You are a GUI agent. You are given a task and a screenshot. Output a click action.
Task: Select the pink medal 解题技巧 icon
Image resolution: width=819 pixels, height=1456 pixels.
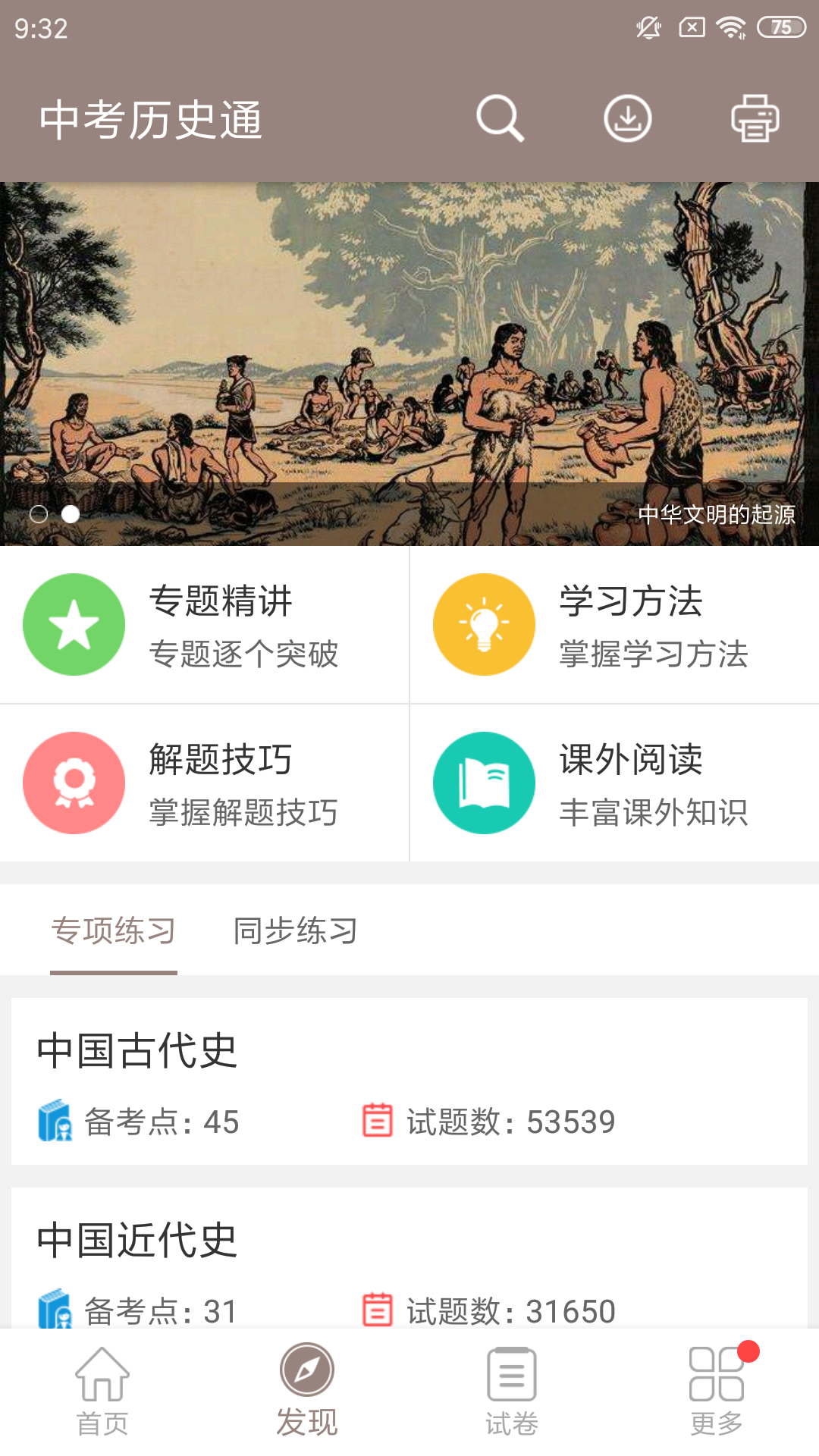pyautogui.click(x=74, y=782)
